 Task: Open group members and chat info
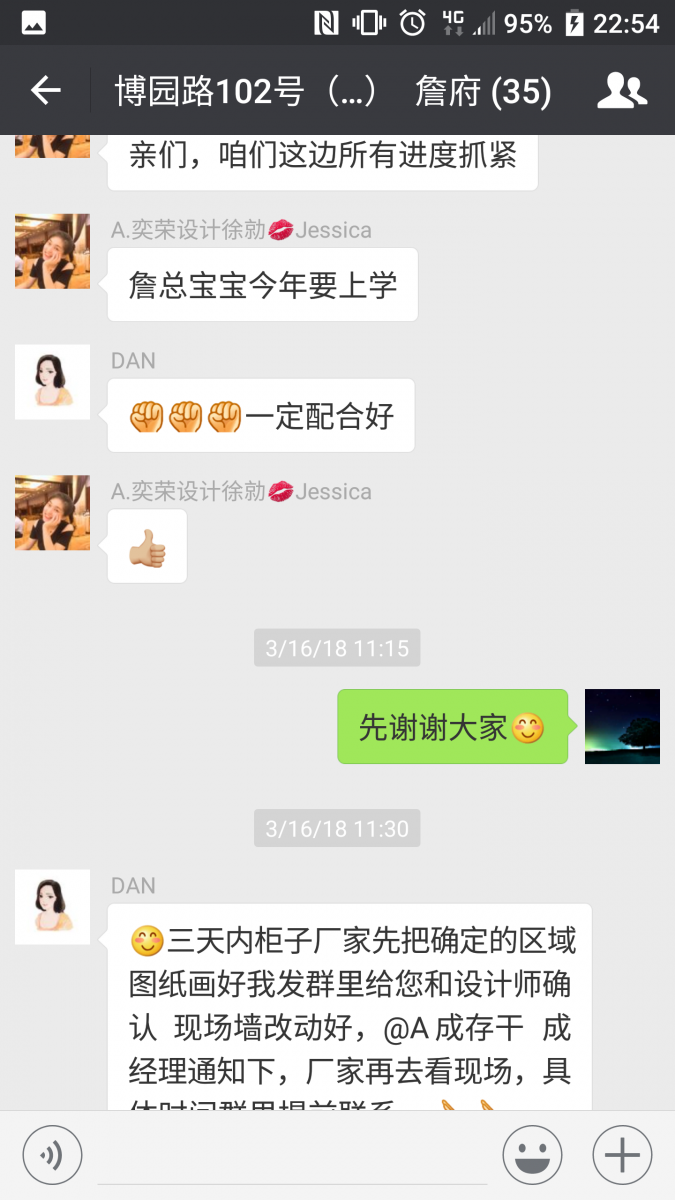click(x=622, y=91)
